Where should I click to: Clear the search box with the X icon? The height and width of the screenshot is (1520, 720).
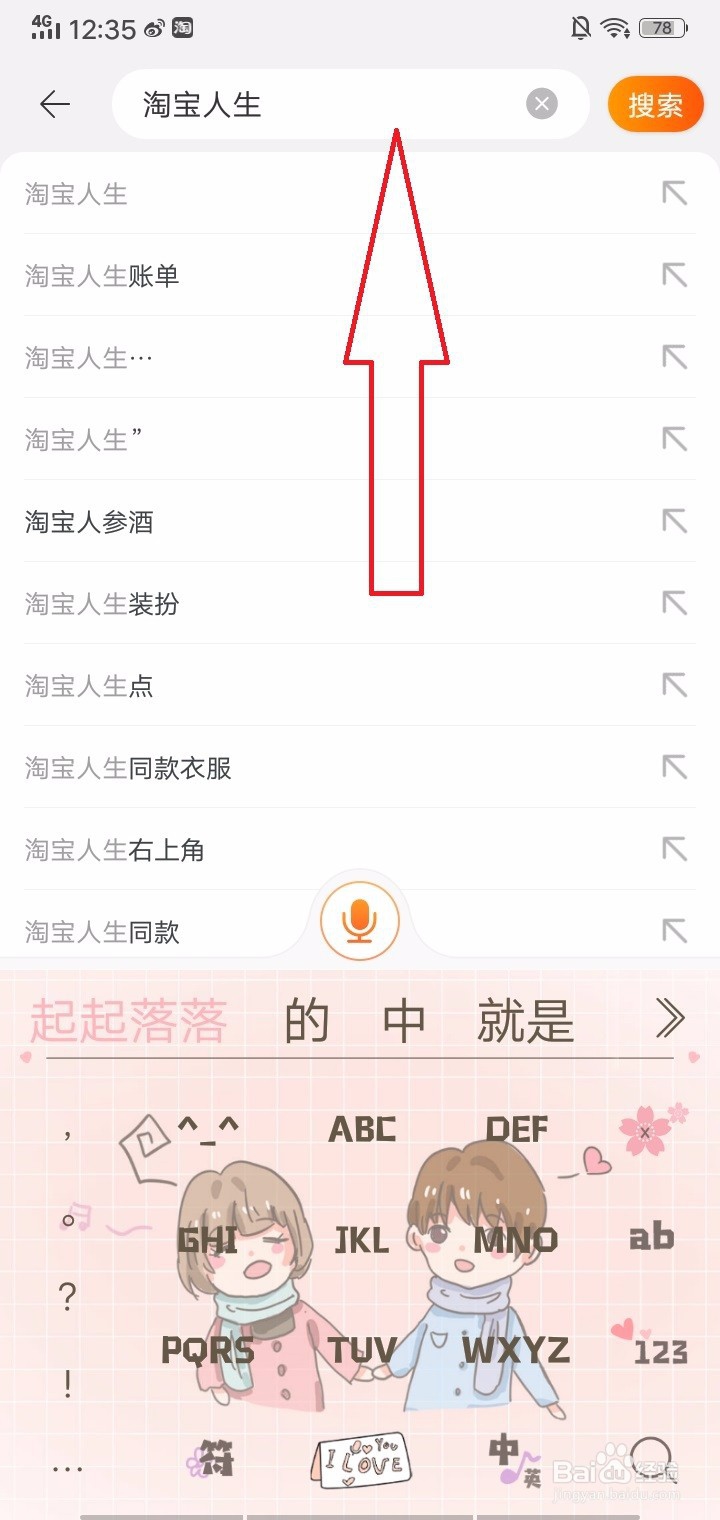[541, 103]
